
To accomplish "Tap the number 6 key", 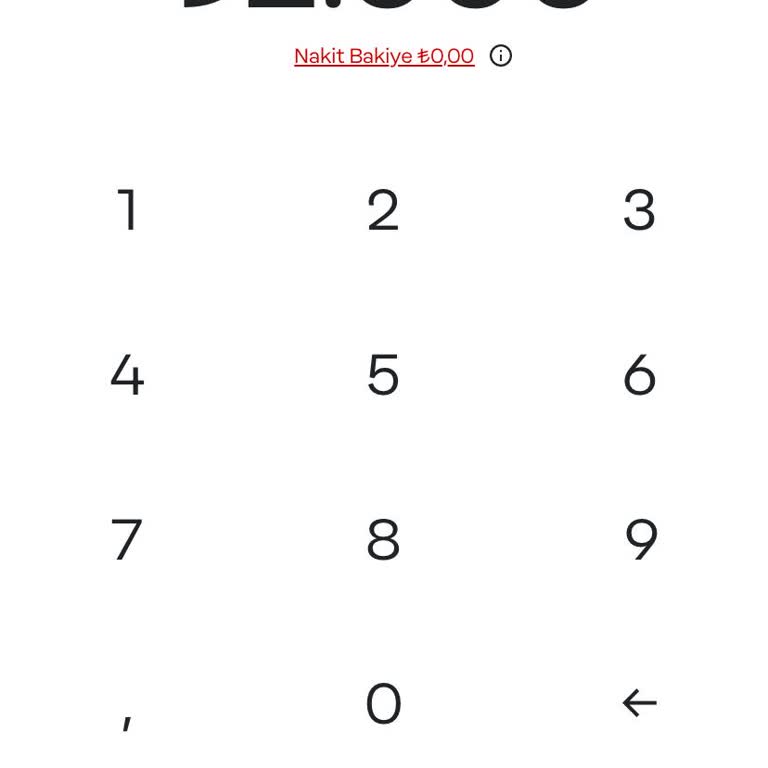I will pos(639,376).
